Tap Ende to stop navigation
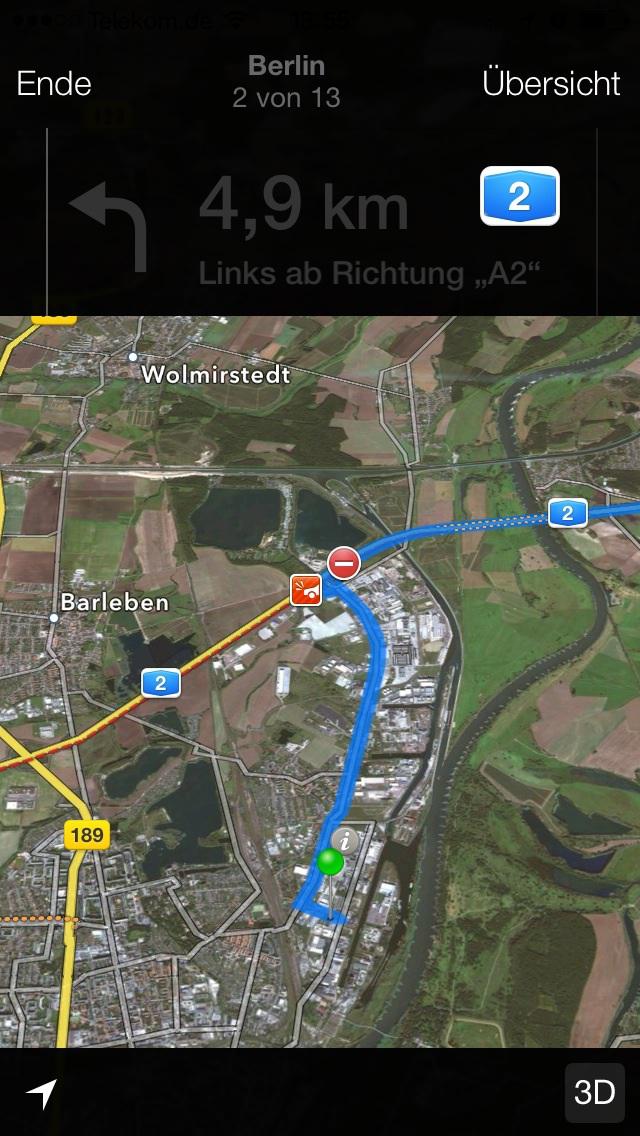 tap(54, 84)
